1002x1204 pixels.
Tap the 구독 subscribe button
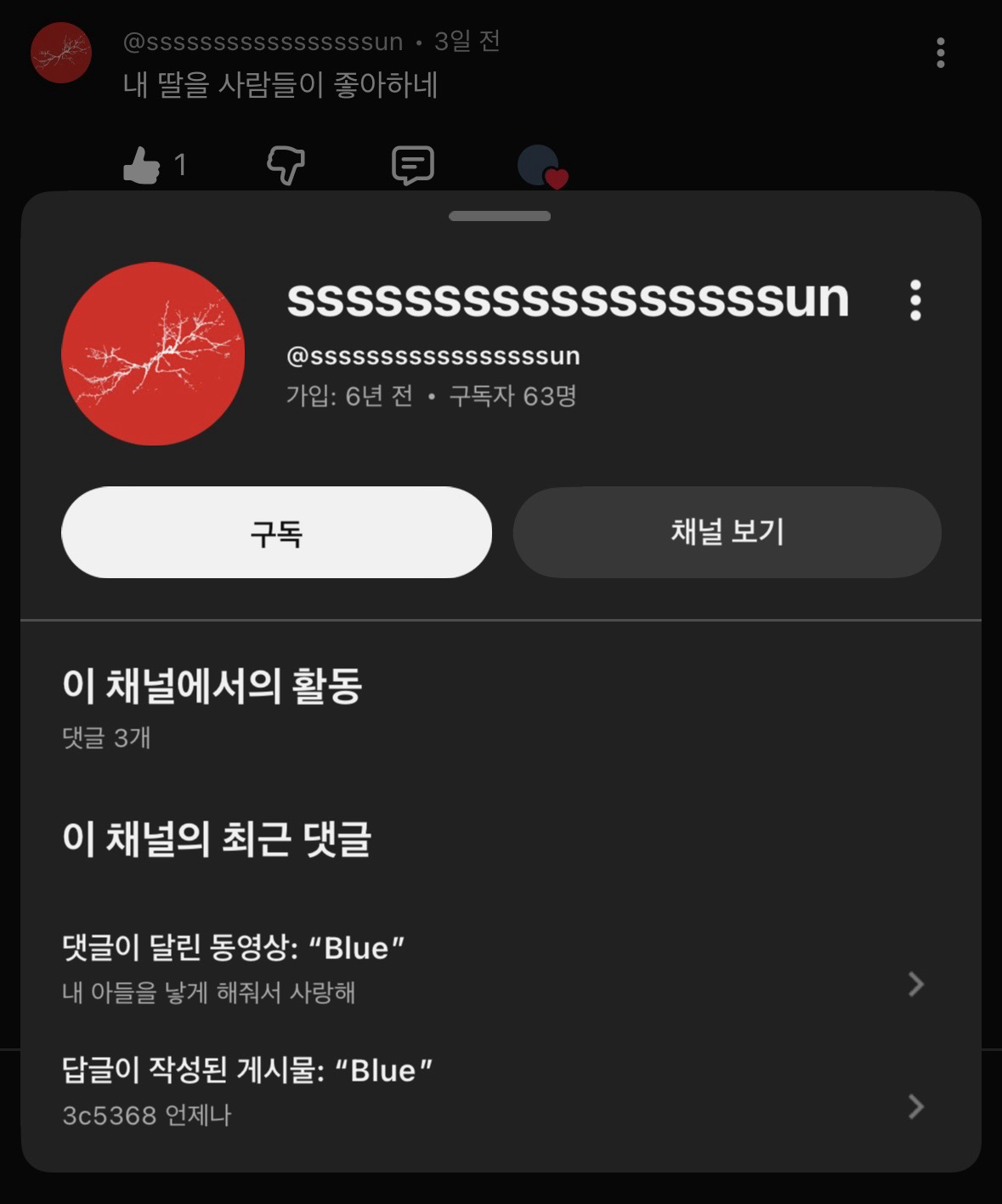(276, 532)
